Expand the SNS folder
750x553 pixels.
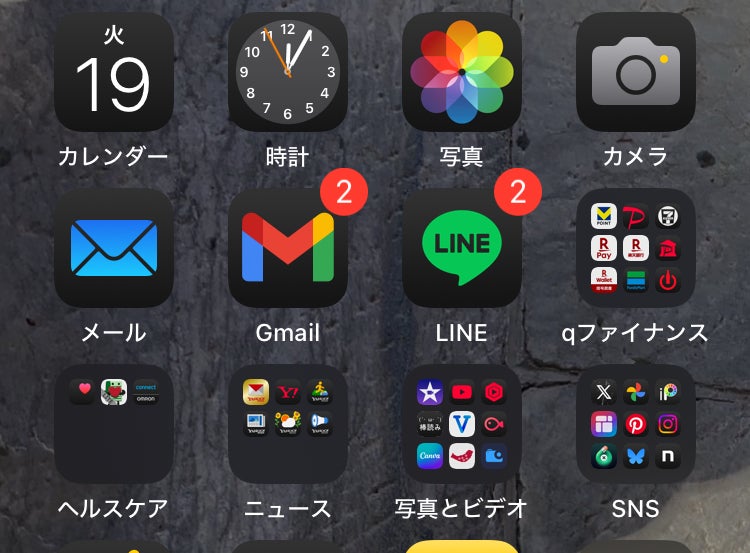635,424
